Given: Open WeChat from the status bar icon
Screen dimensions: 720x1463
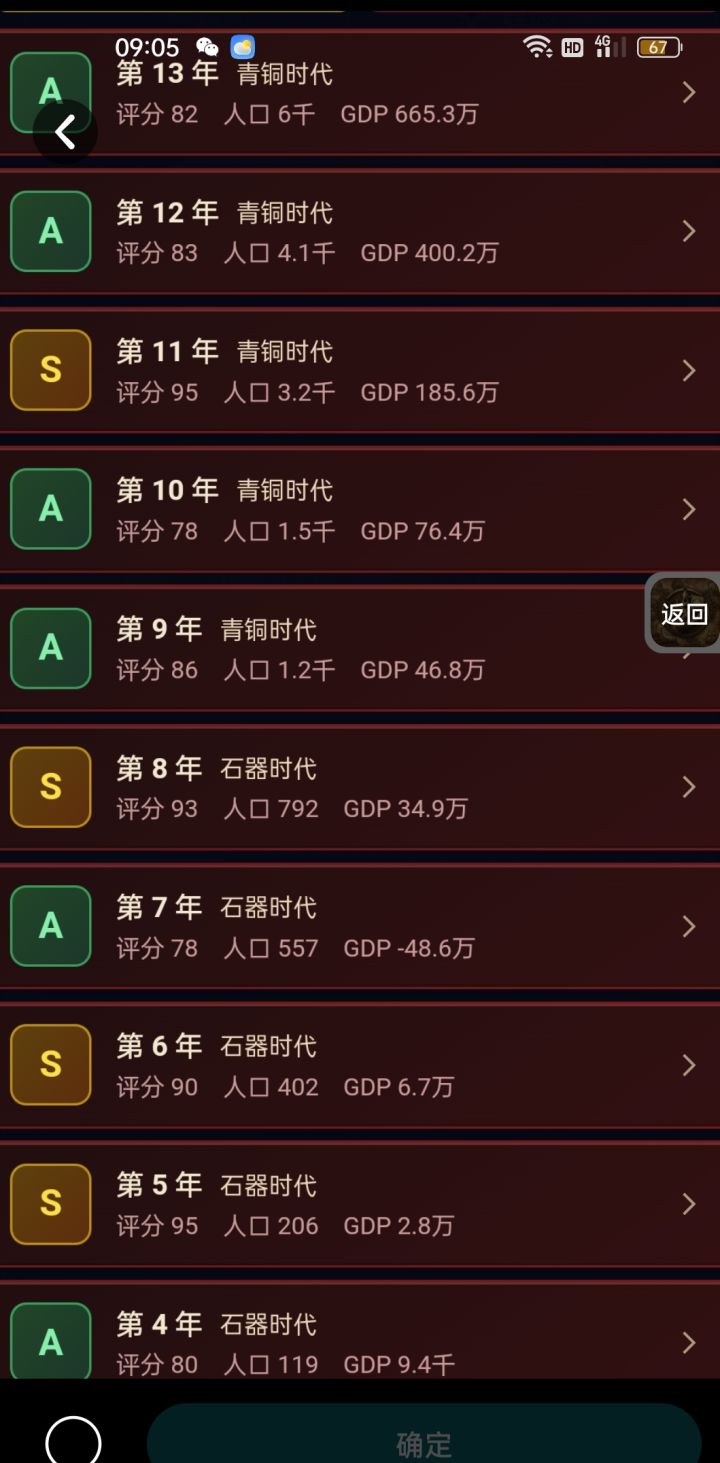Looking at the screenshot, I should point(207,46).
